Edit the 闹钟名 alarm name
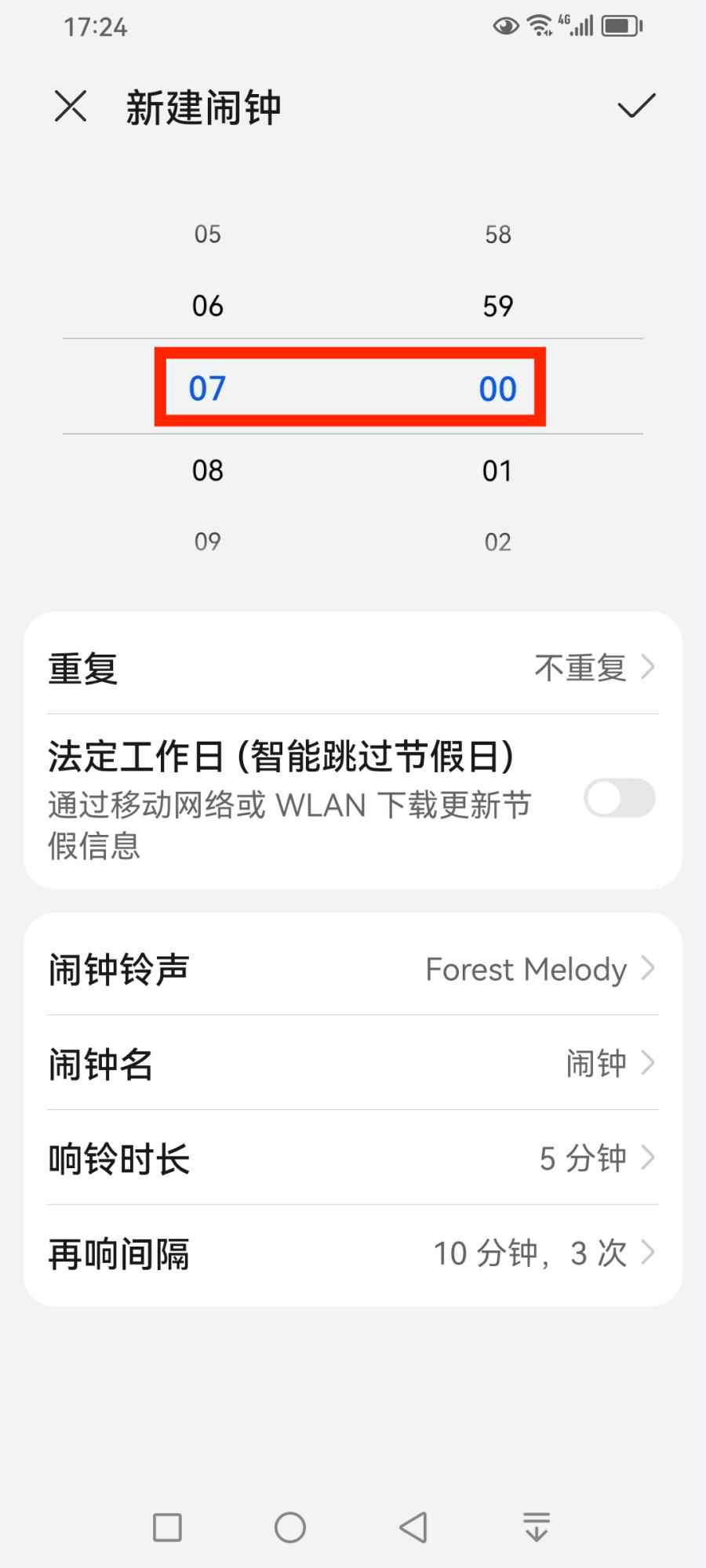 [353, 1064]
